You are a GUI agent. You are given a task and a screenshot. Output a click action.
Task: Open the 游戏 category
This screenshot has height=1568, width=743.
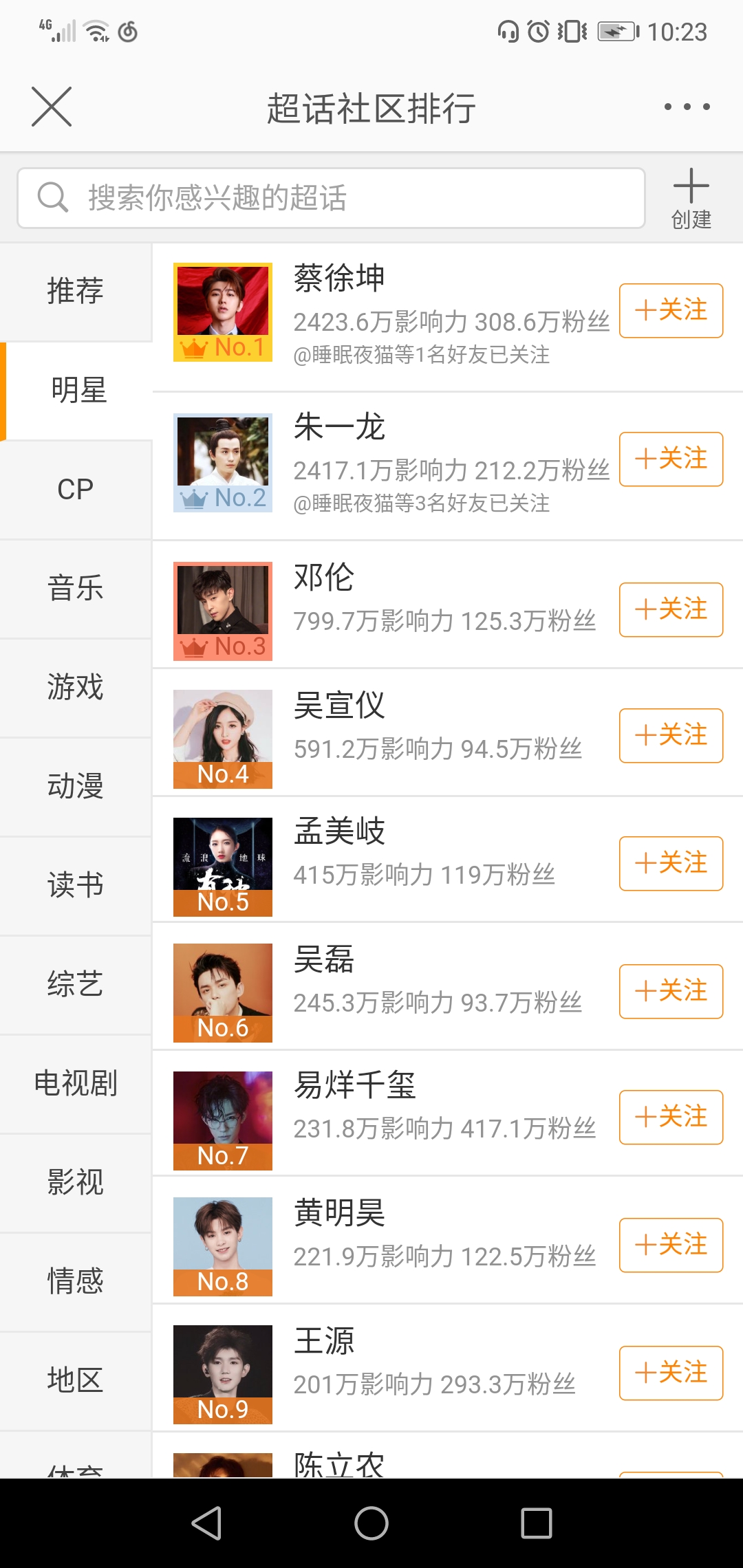(75, 687)
